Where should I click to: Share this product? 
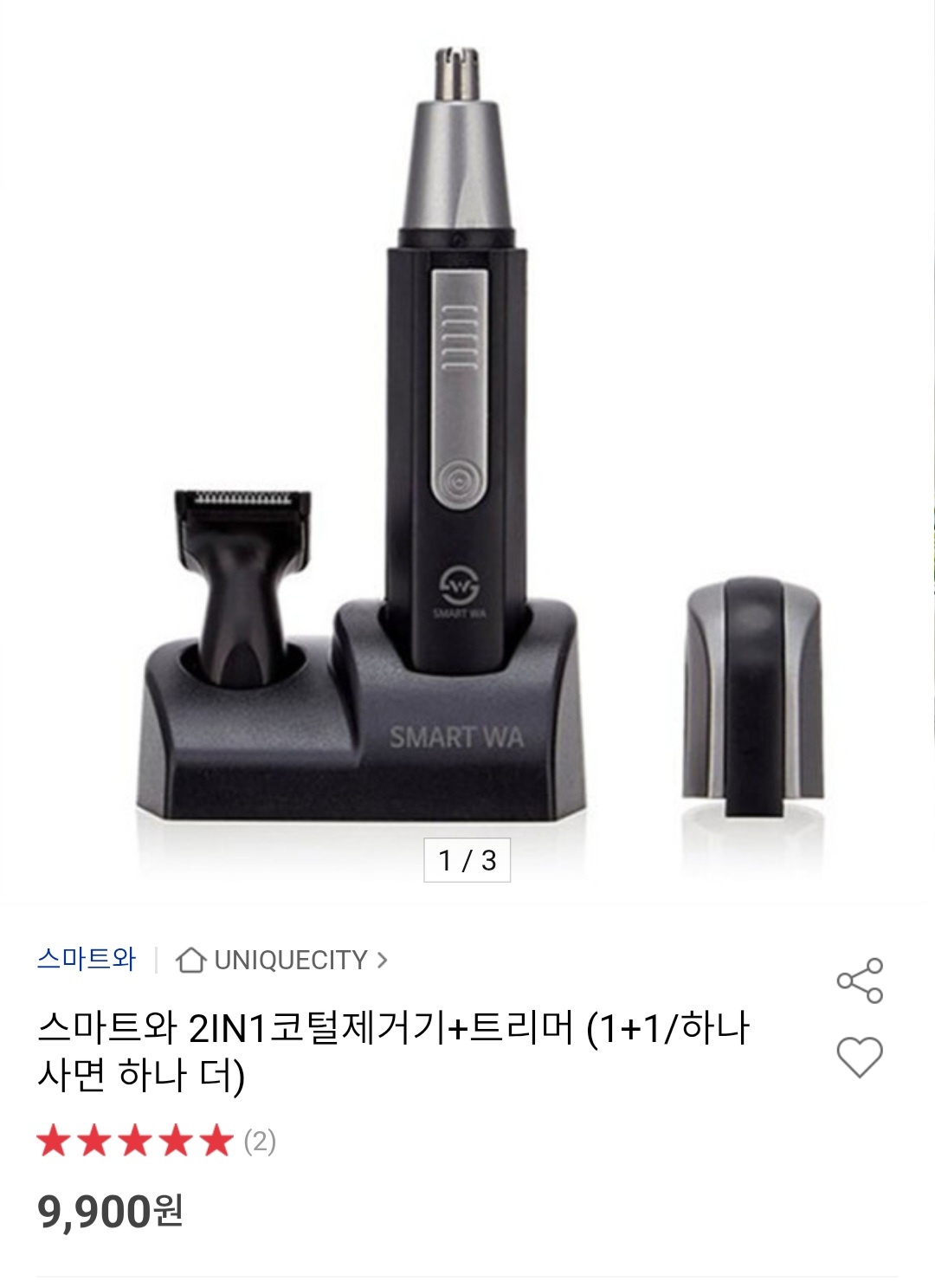click(x=860, y=981)
